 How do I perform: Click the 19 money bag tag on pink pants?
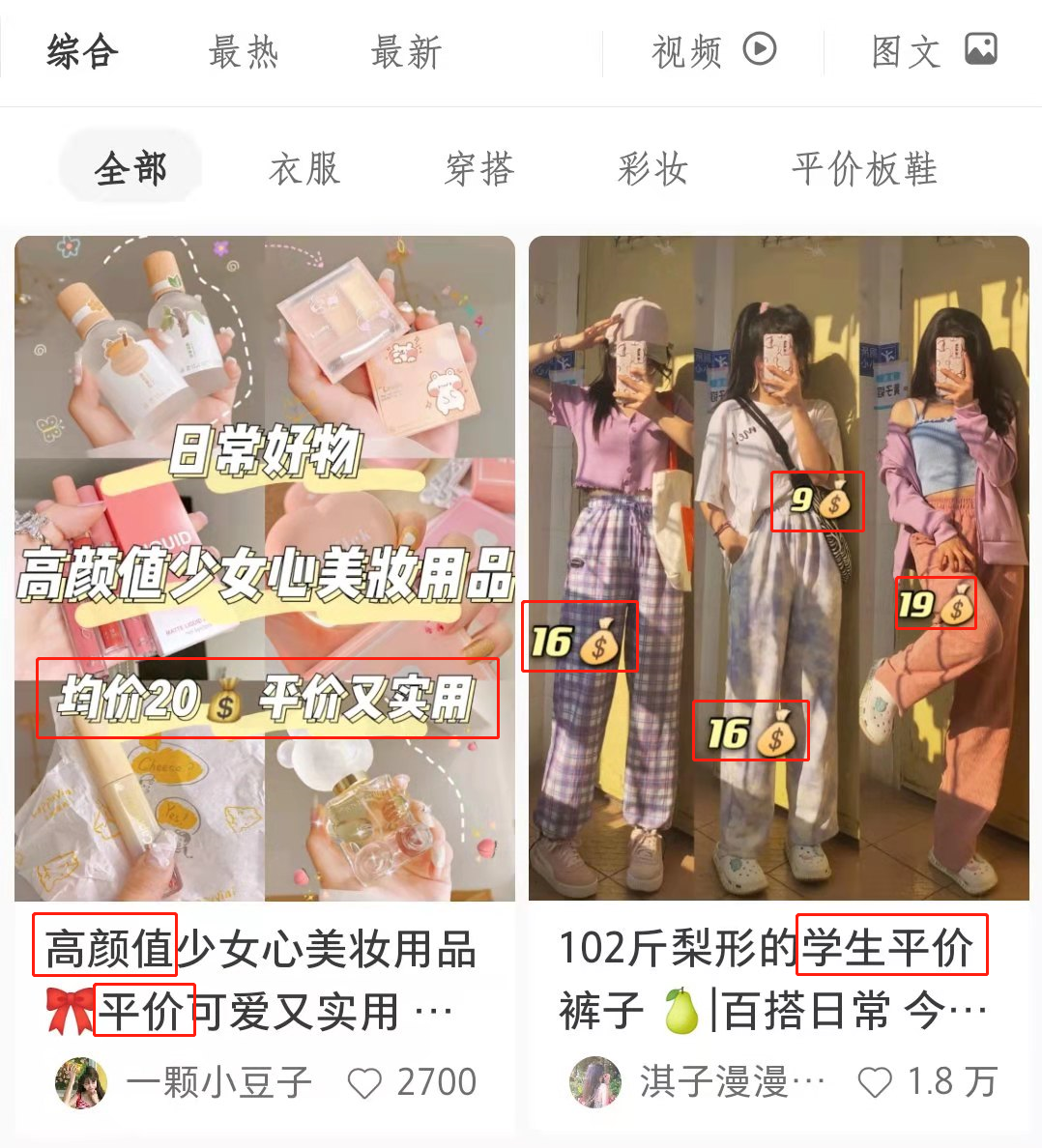click(x=935, y=602)
